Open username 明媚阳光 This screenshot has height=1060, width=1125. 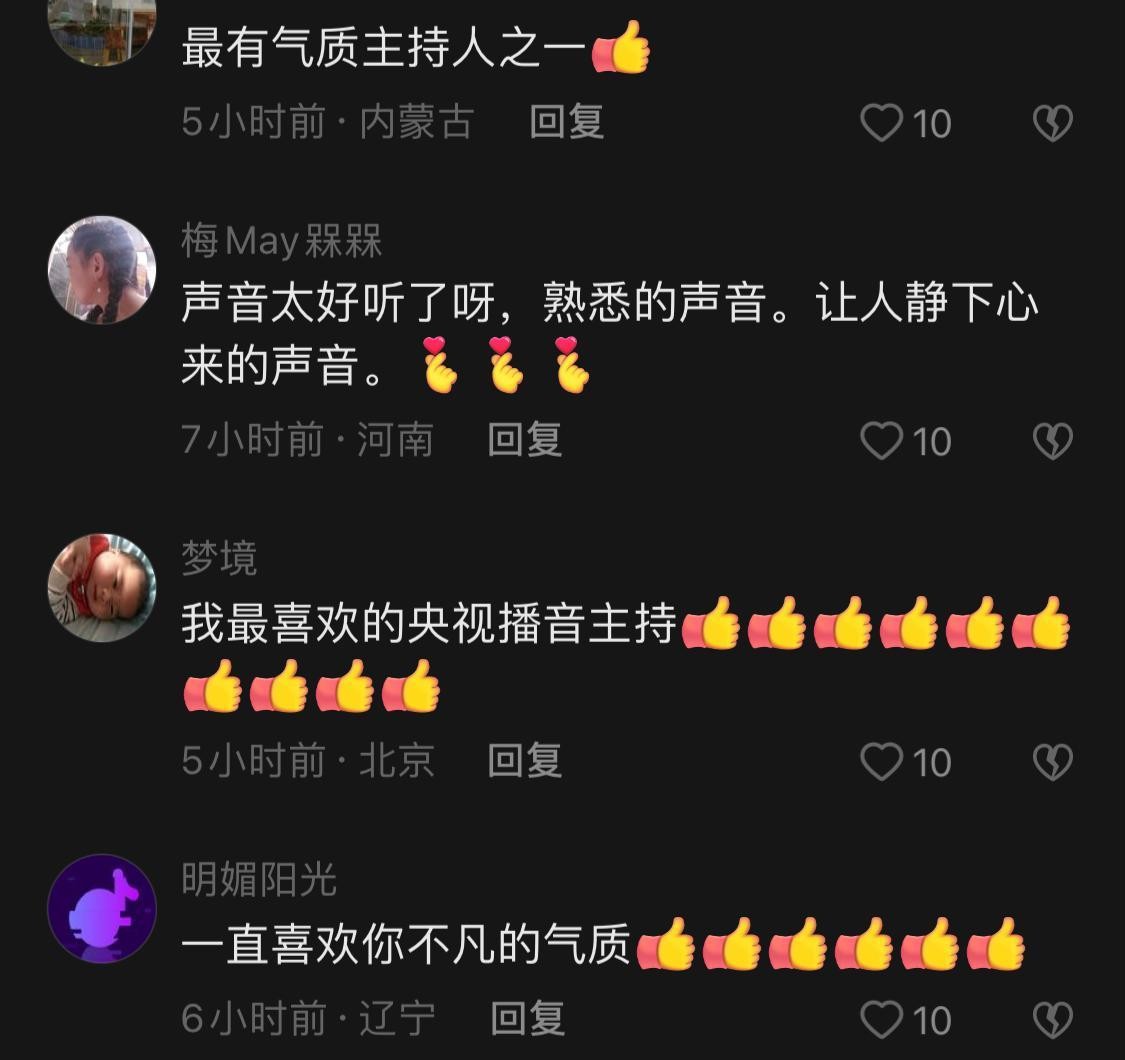259,880
